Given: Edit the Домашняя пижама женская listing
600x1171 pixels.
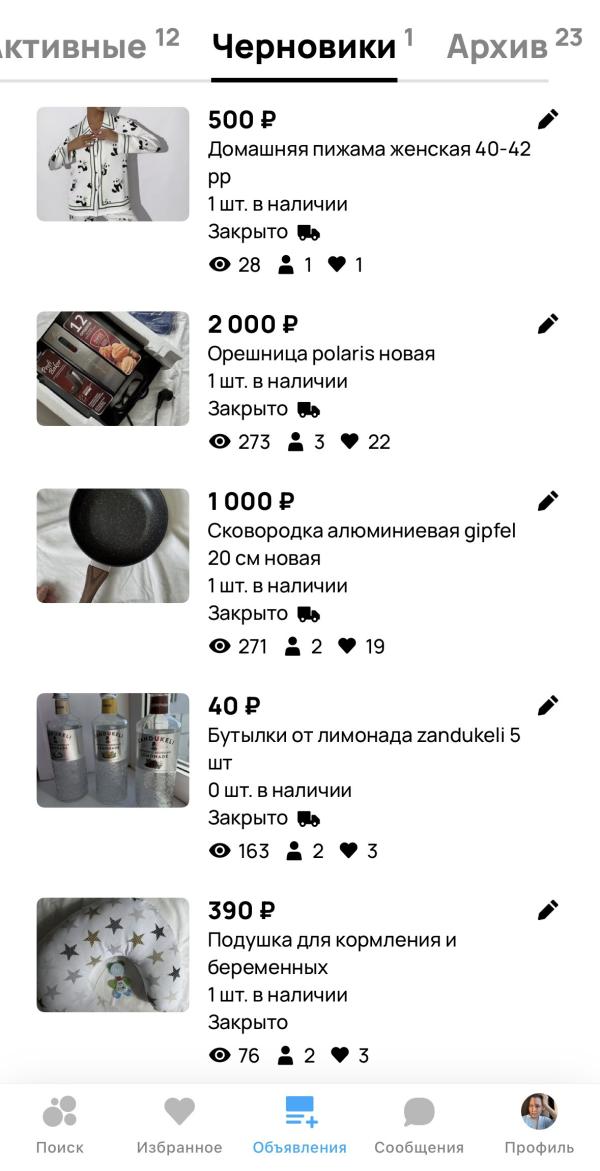Looking at the screenshot, I should click(x=547, y=120).
